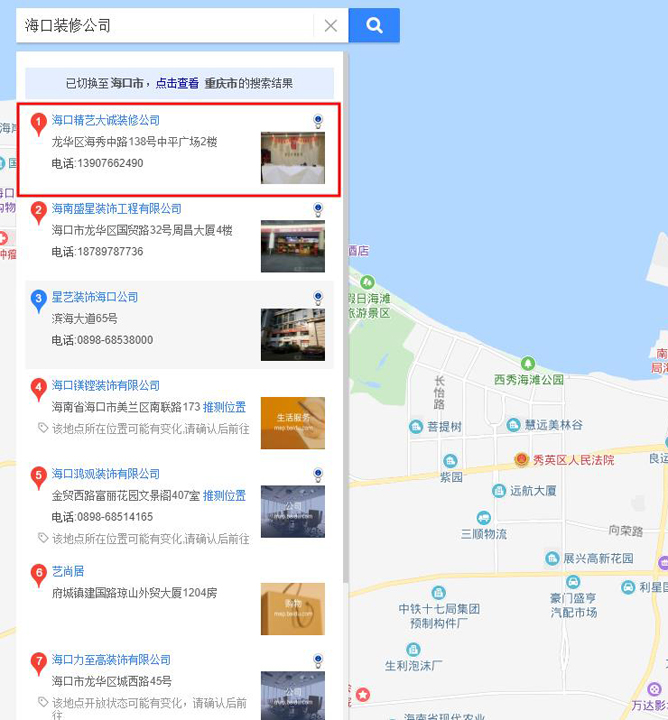Tap the search field with 海口装修公司
This screenshot has width=668, height=720.
pos(165,26)
